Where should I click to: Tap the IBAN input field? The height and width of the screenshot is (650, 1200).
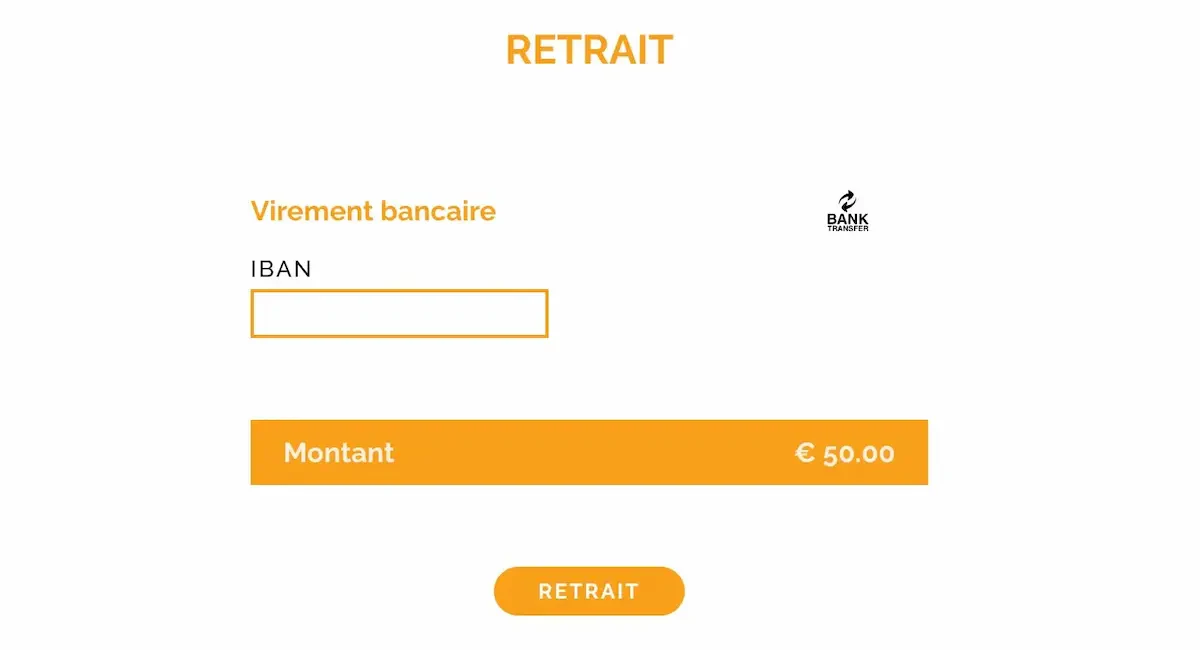coord(399,313)
